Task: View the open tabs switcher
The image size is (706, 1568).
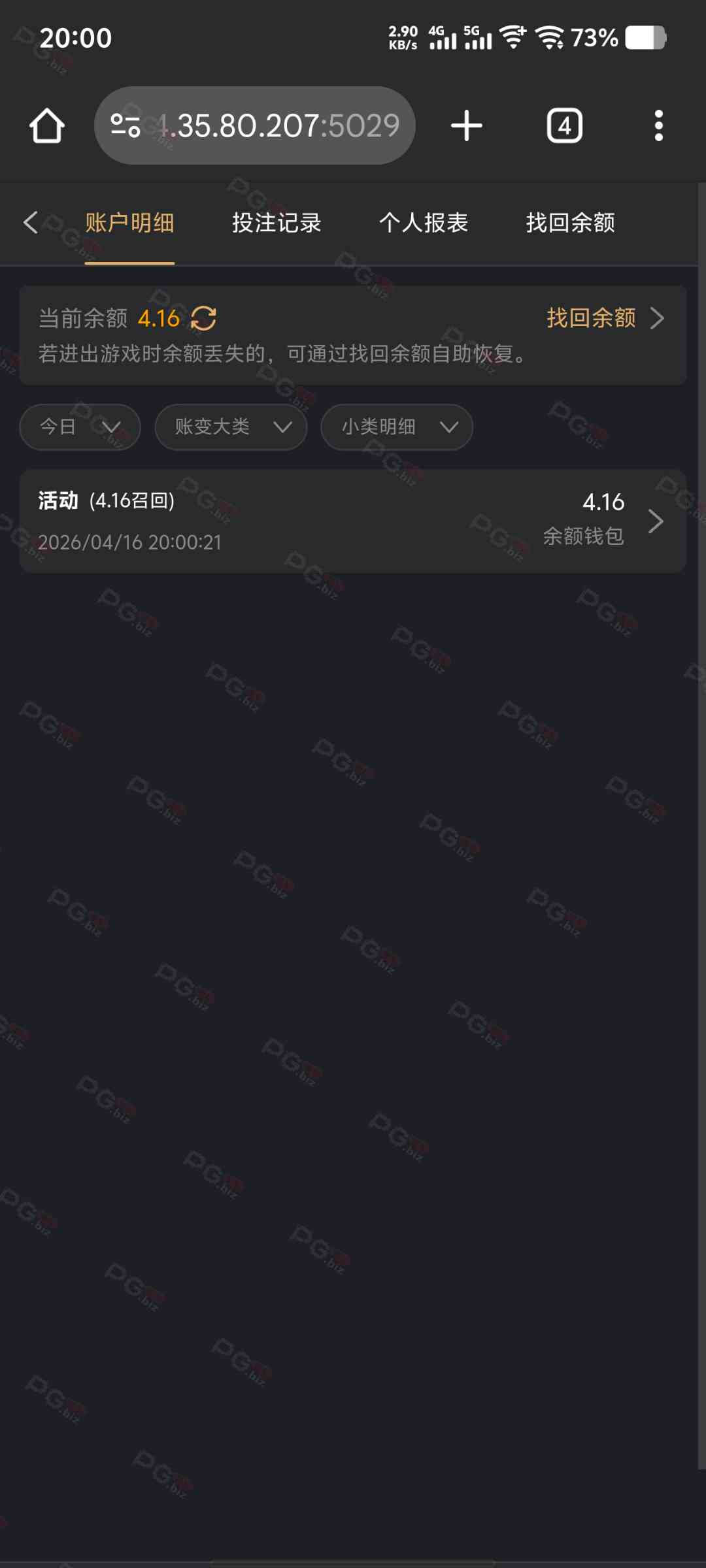Action: [x=564, y=125]
